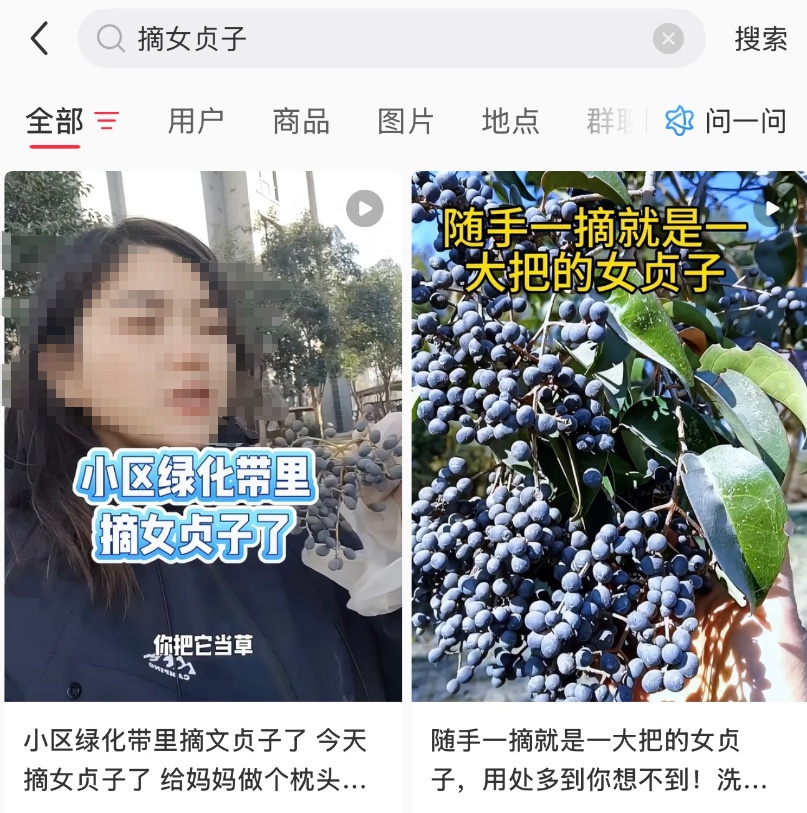Viewport: 807px width, 813px height.
Task: Open the 地点 results tab
Action: tap(510, 120)
